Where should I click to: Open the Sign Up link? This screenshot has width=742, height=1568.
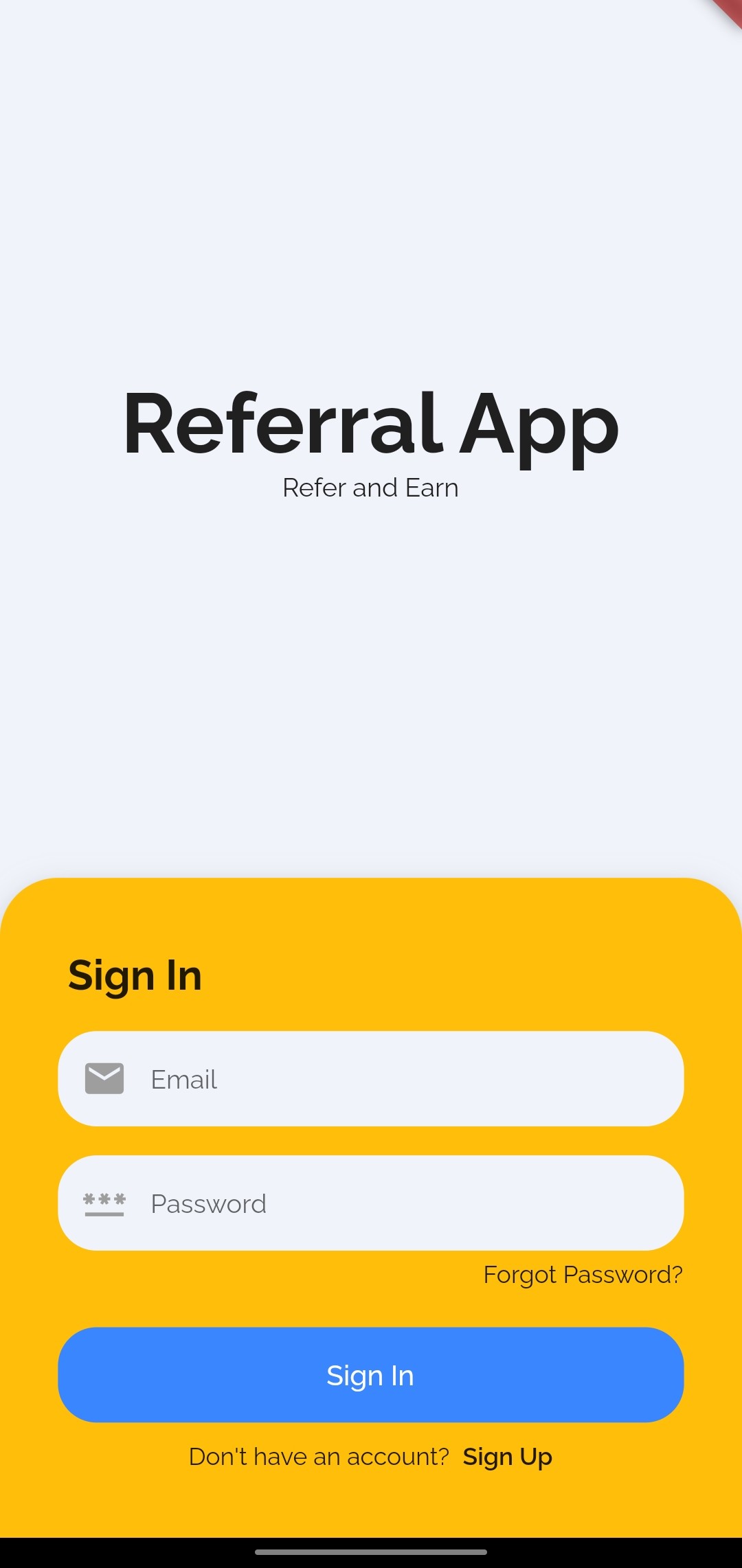[x=508, y=1456]
